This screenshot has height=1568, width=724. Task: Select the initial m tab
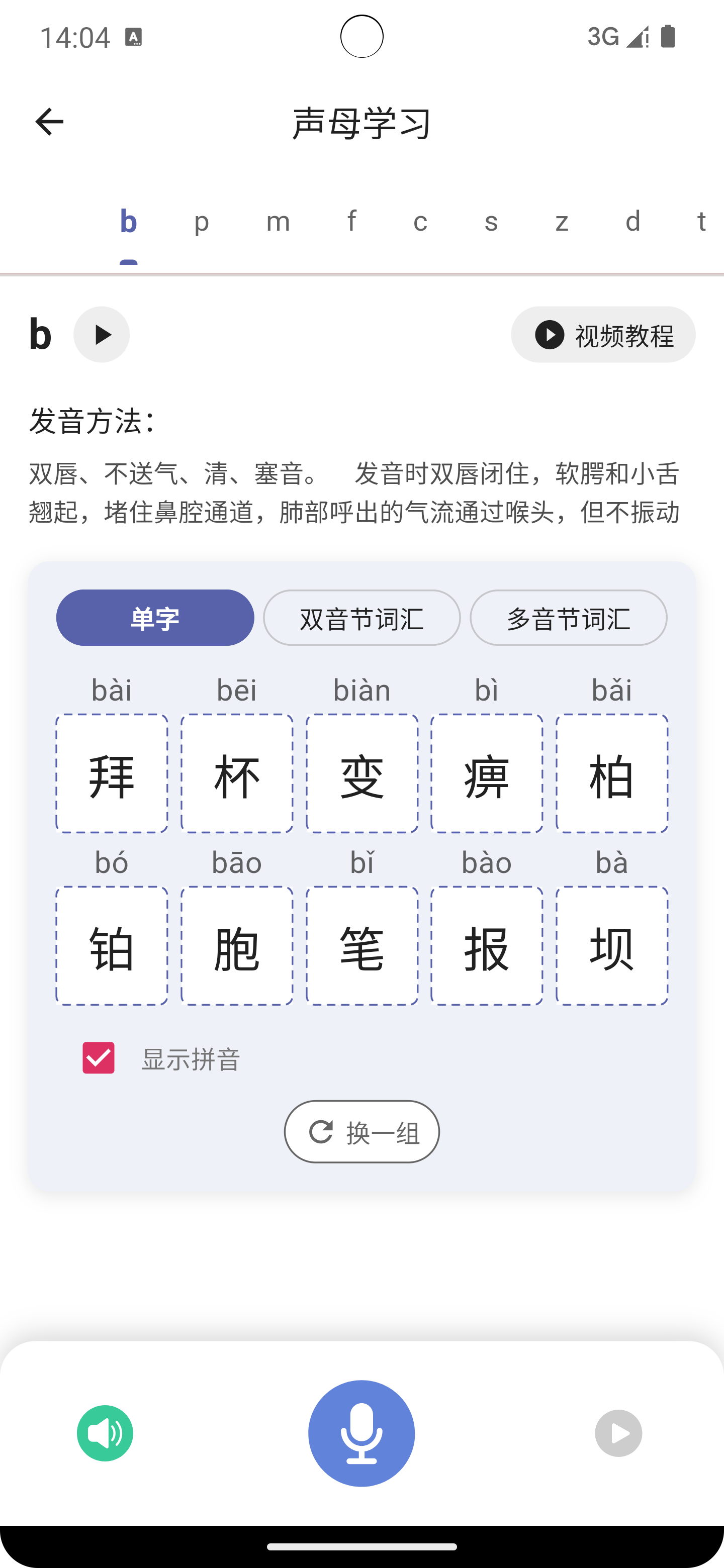[278, 221]
